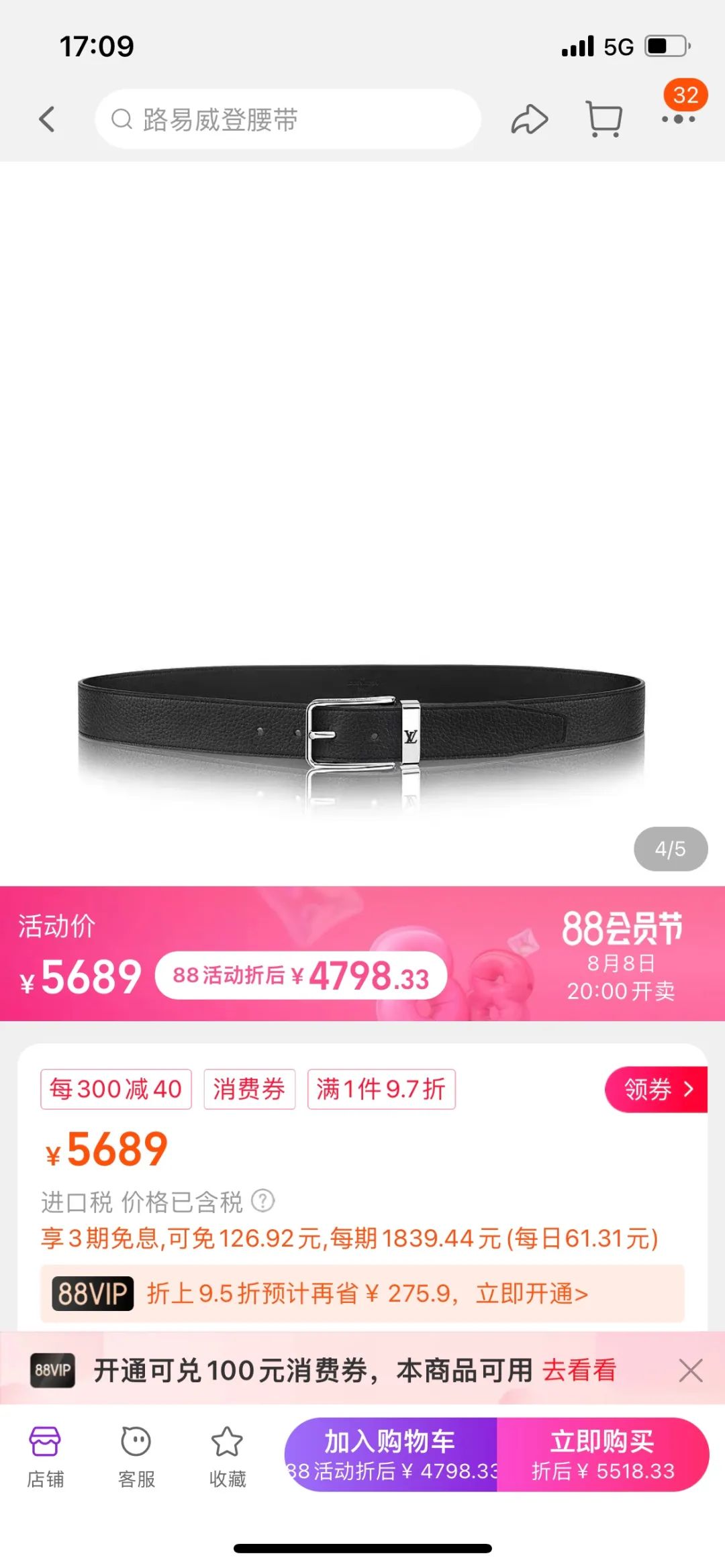Image resolution: width=725 pixels, height=1568 pixels.
Task: Tap 加入购物车 to add to cart
Action: pos(391,1455)
